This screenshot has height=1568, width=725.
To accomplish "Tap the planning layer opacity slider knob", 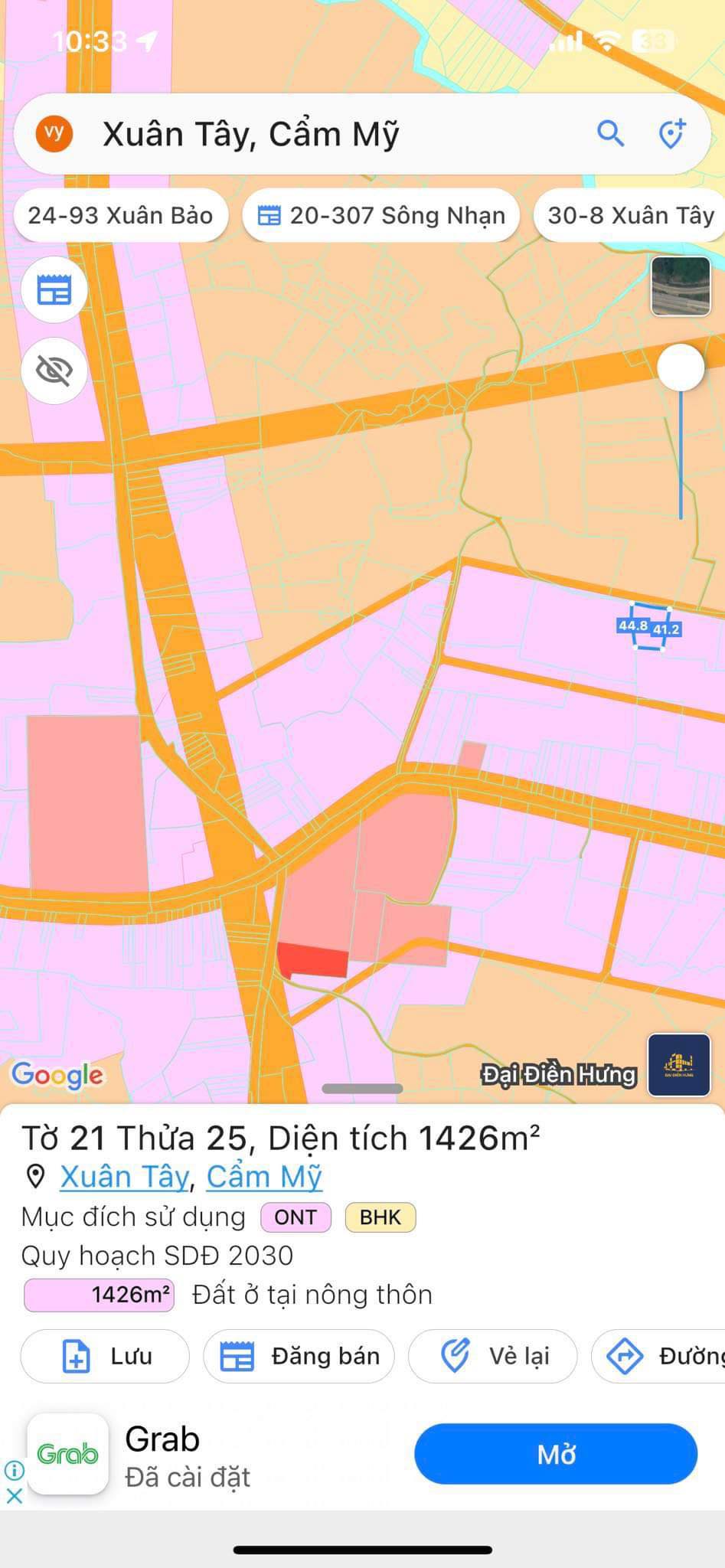I will (681, 367).
